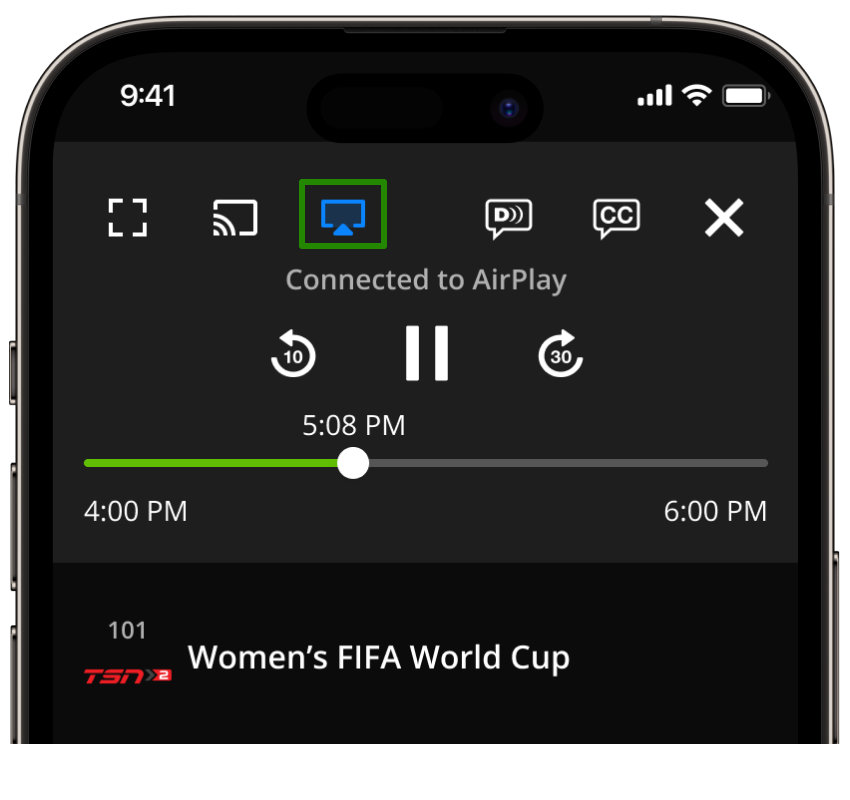Tap the playback progress bar handle
The image size is (850, 800).
353,463
